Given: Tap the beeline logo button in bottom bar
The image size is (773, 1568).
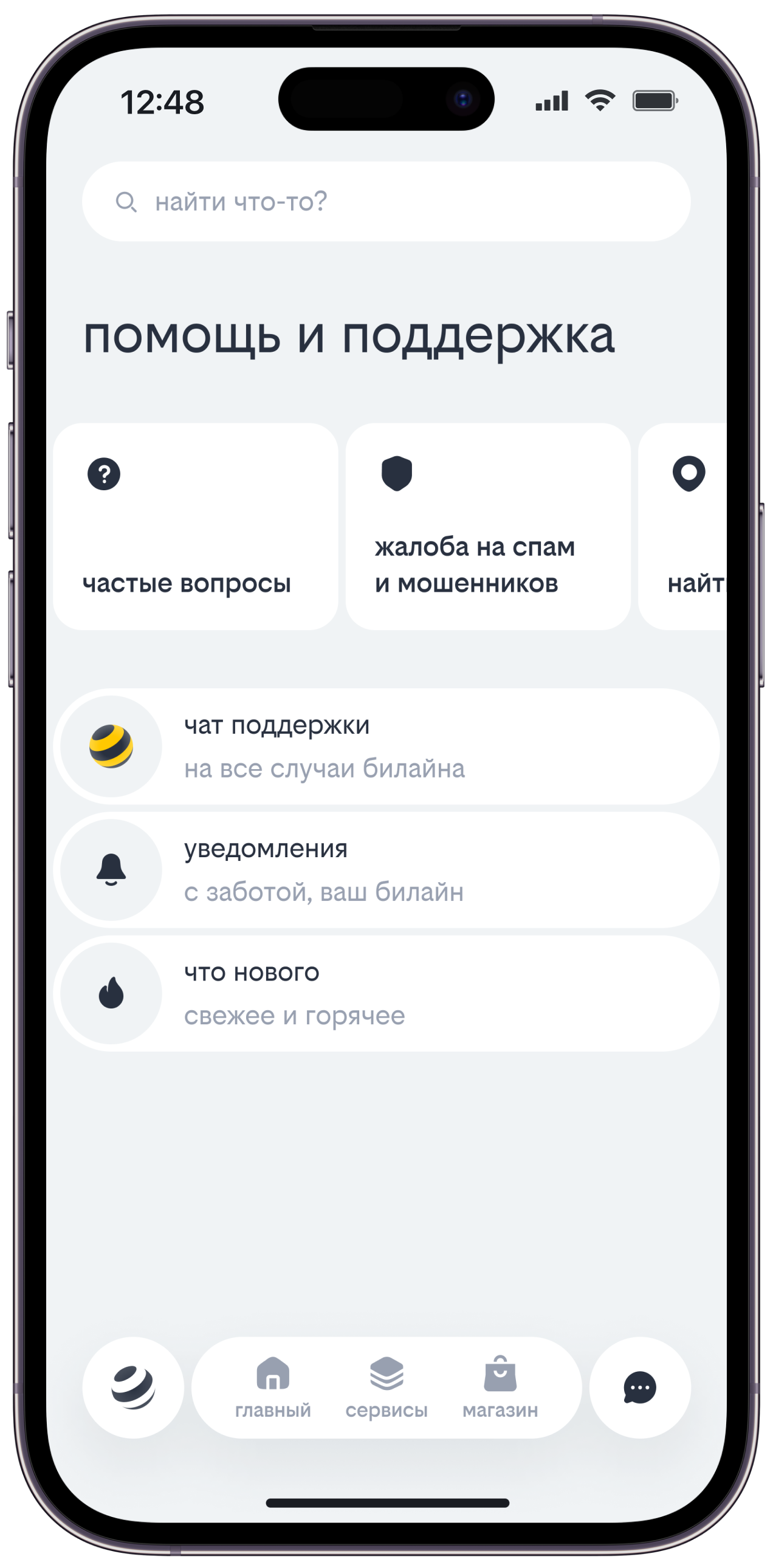Looking at the screenshot, I should point(132,1388).
